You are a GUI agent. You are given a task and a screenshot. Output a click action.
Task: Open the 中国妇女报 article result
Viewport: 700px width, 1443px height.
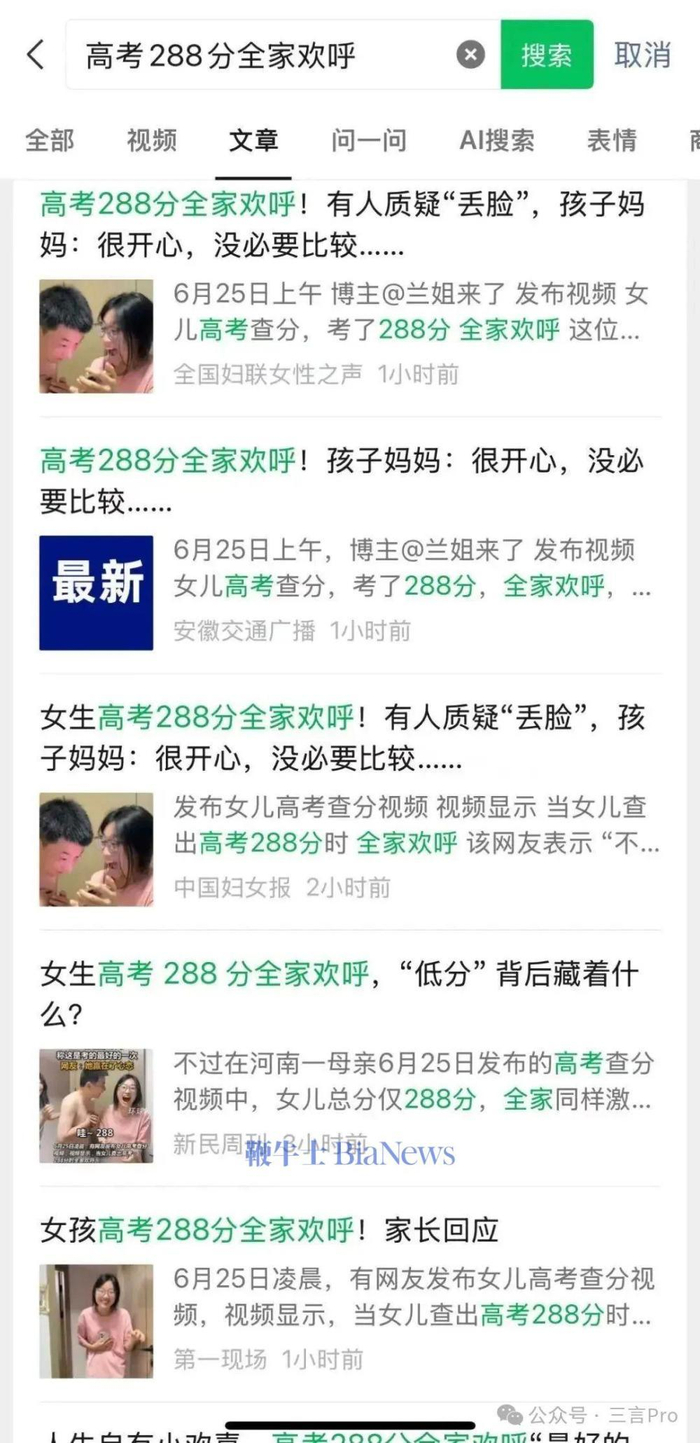tap(350, 803)
